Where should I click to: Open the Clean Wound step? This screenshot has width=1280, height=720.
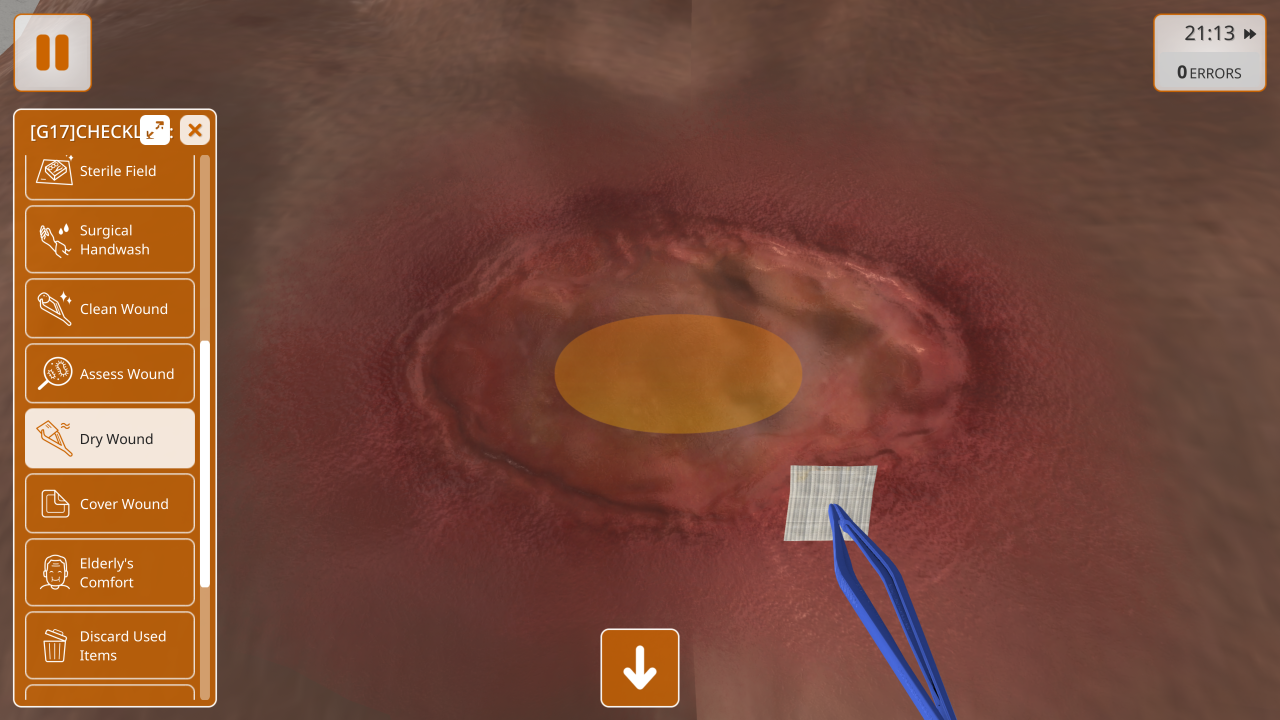tap(110, 309)
